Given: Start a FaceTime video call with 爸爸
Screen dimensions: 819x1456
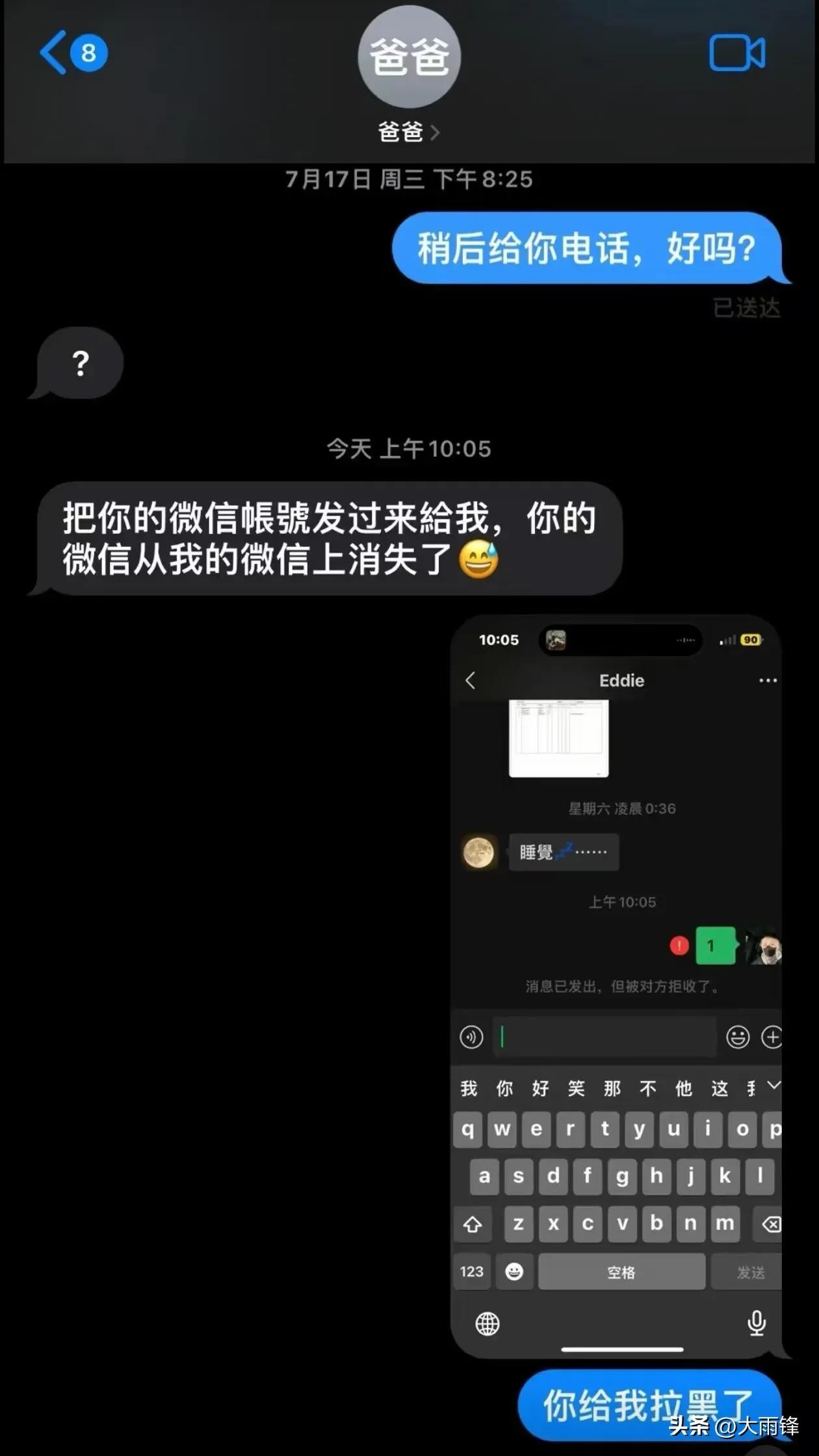Looking at the screenshot, I should pyautogui.click(x=737, y=53).
